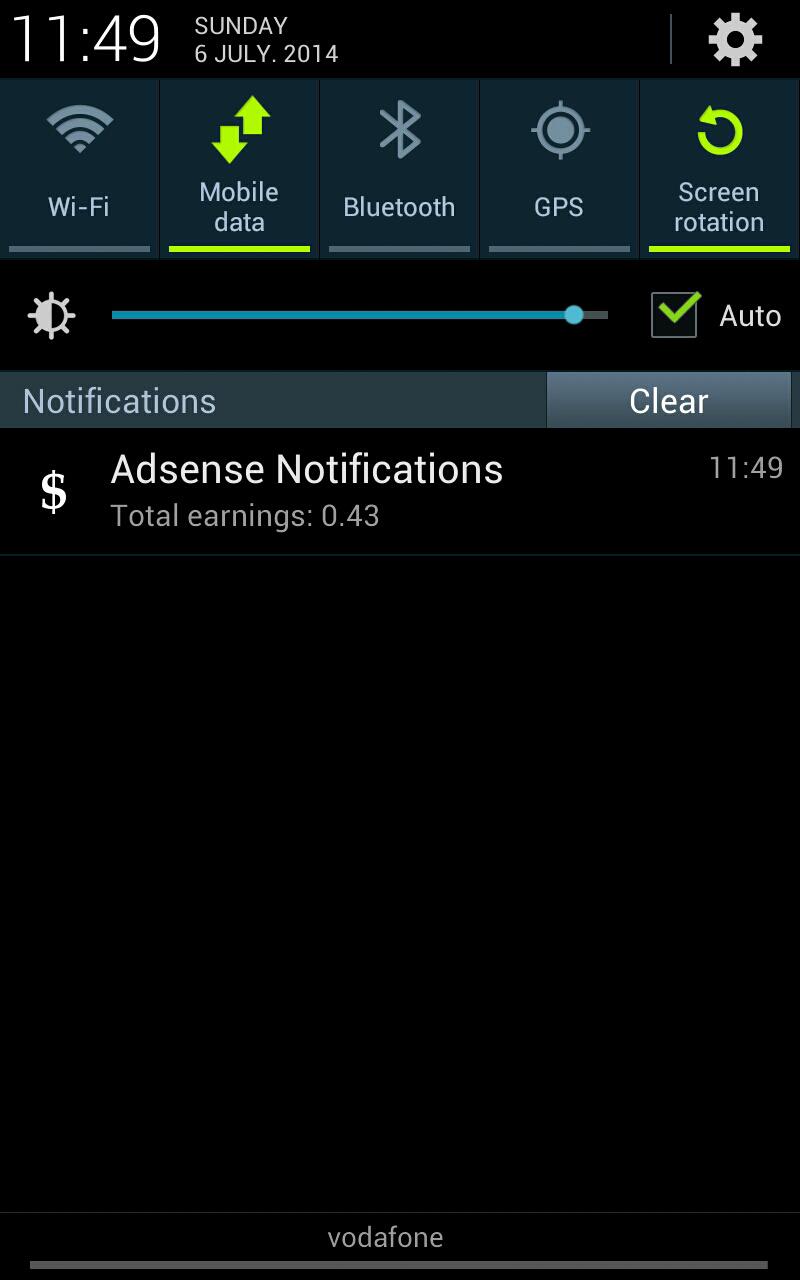Turn on GPS

[558, 165]
